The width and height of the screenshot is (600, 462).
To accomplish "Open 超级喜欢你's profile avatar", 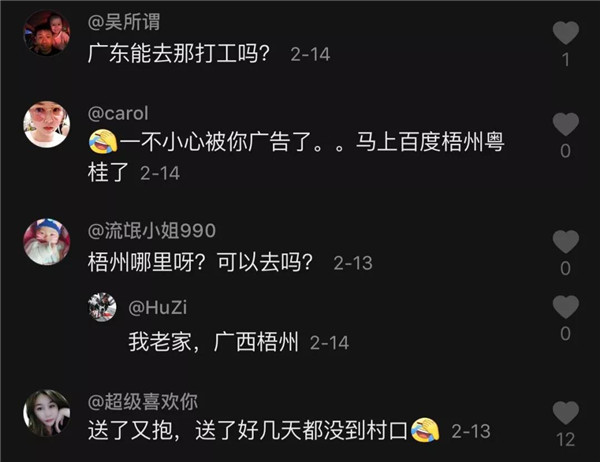I will click(47, 412).
